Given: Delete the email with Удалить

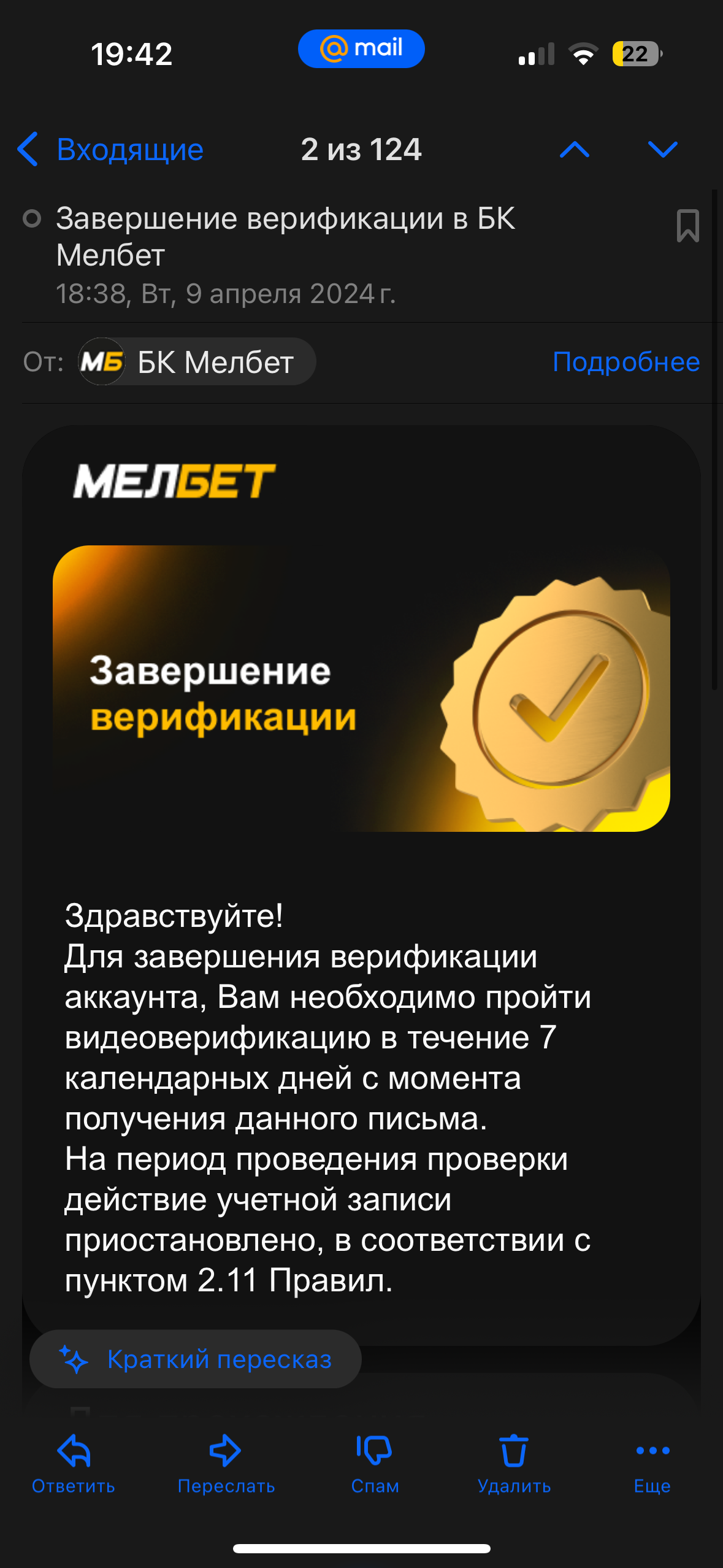Looking at the screenshot, I should click(x=514, y=1463).
